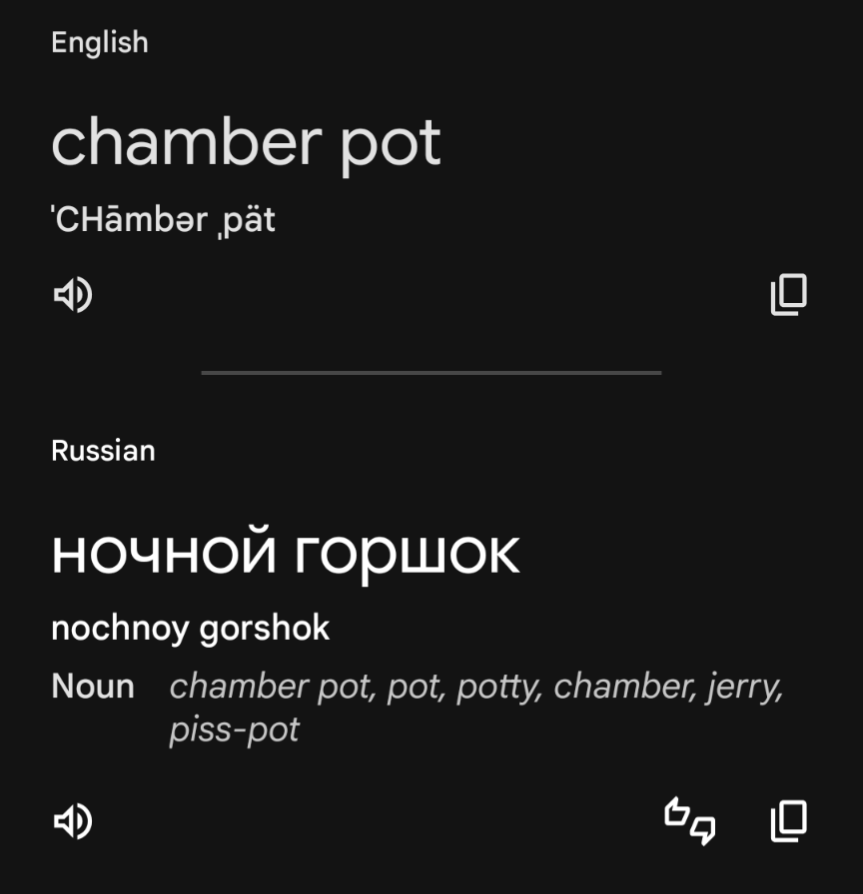Rate this translation with thumbs feedback
863x894 pixels.
pos(690,822)
